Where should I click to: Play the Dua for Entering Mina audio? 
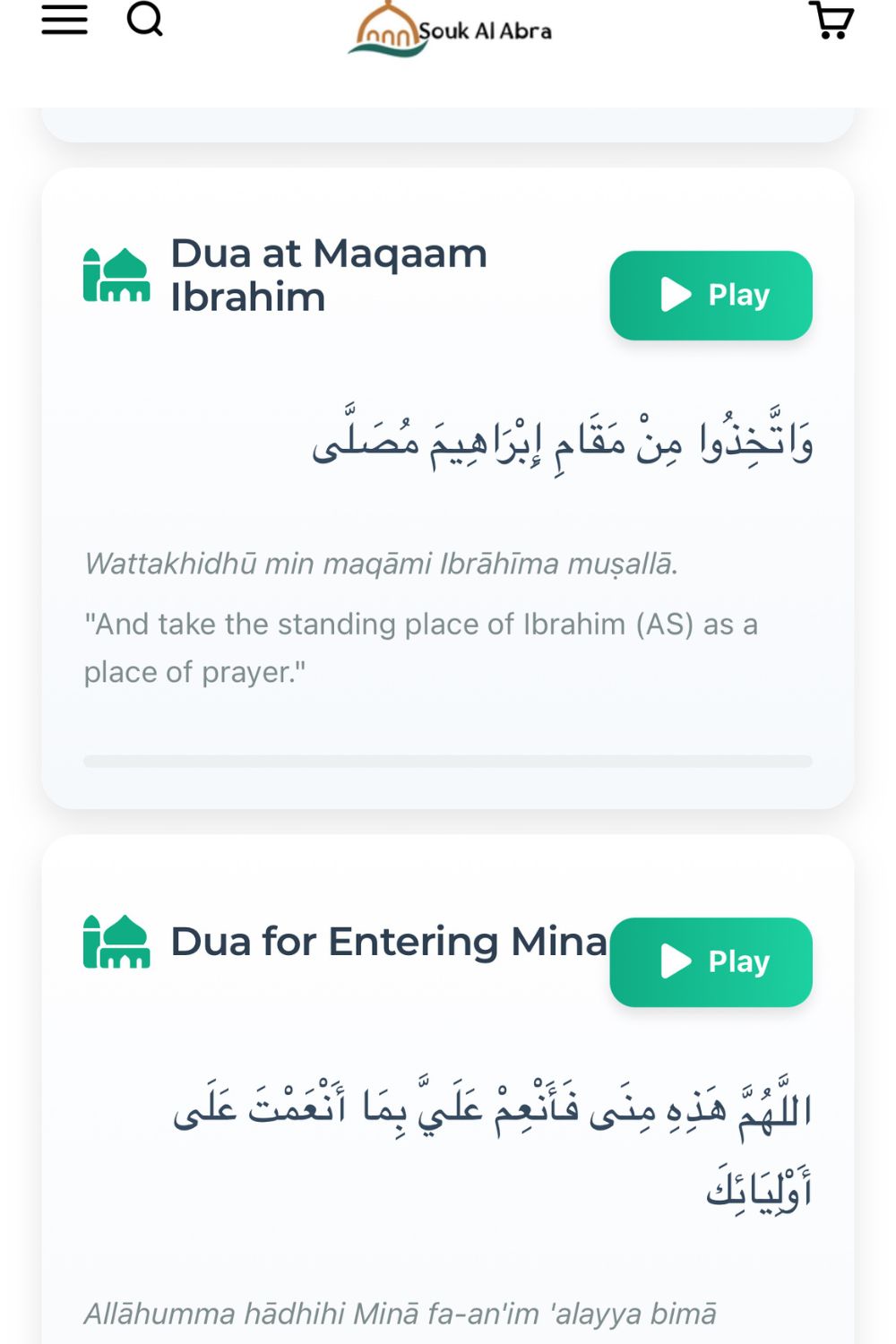click(x=711, y=962)
